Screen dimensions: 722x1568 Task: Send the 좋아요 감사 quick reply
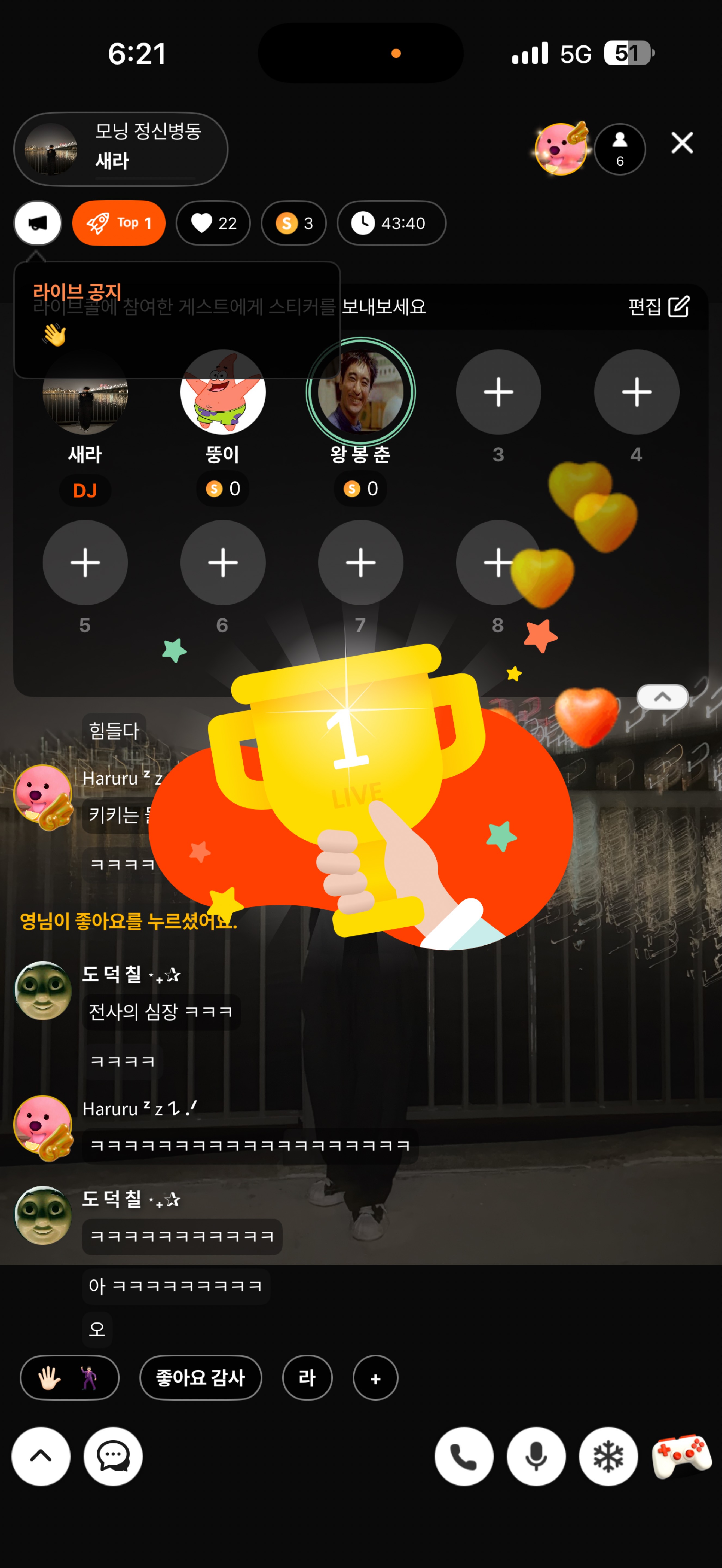(200, 1377)
